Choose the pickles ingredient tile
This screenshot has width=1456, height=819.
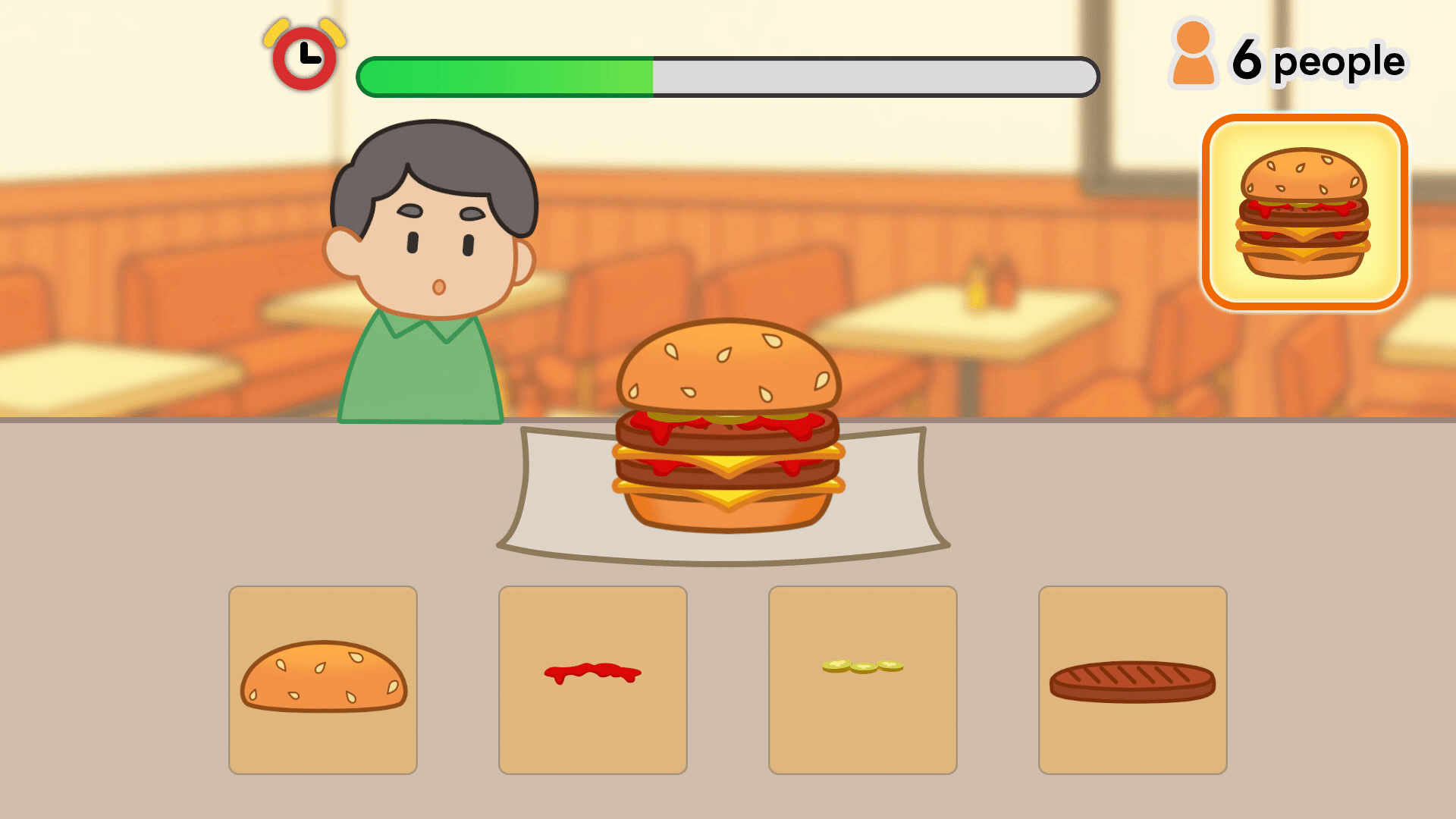(x=863, y=679)
